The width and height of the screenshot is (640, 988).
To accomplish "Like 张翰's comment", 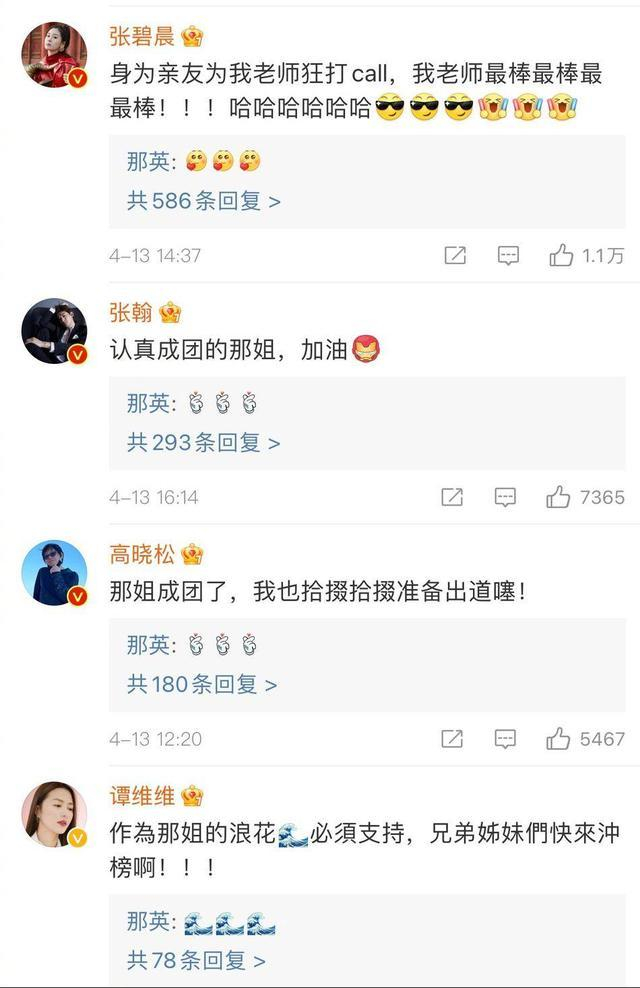I will 559,497.
